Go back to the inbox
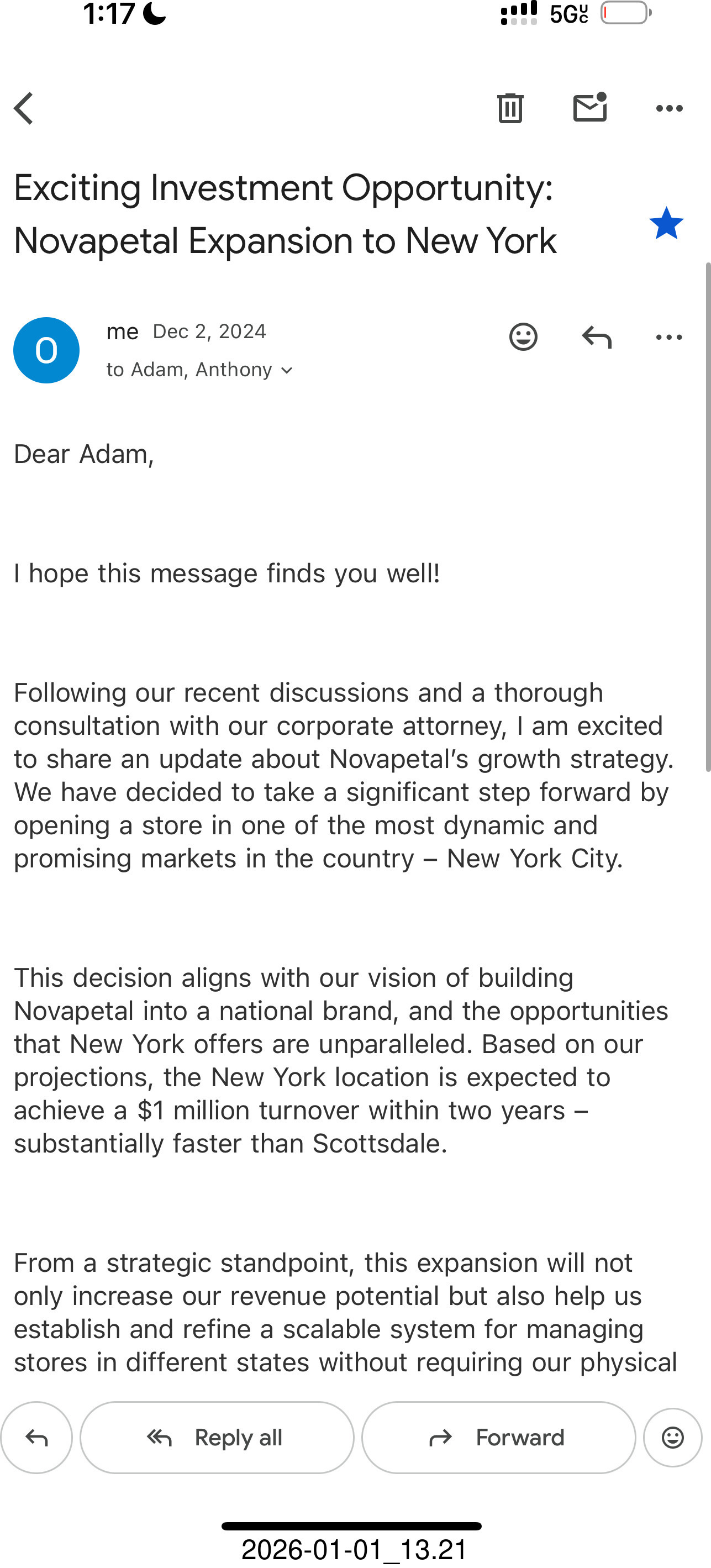 (24, 108)
